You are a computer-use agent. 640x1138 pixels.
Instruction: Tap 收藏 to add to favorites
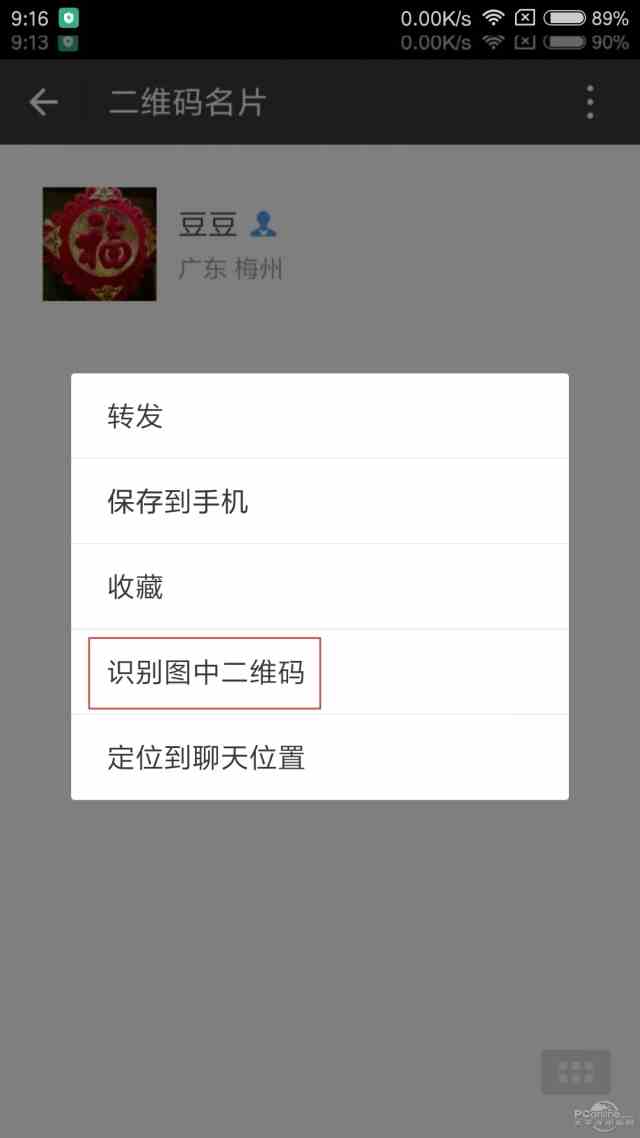[x=319, y=587]
